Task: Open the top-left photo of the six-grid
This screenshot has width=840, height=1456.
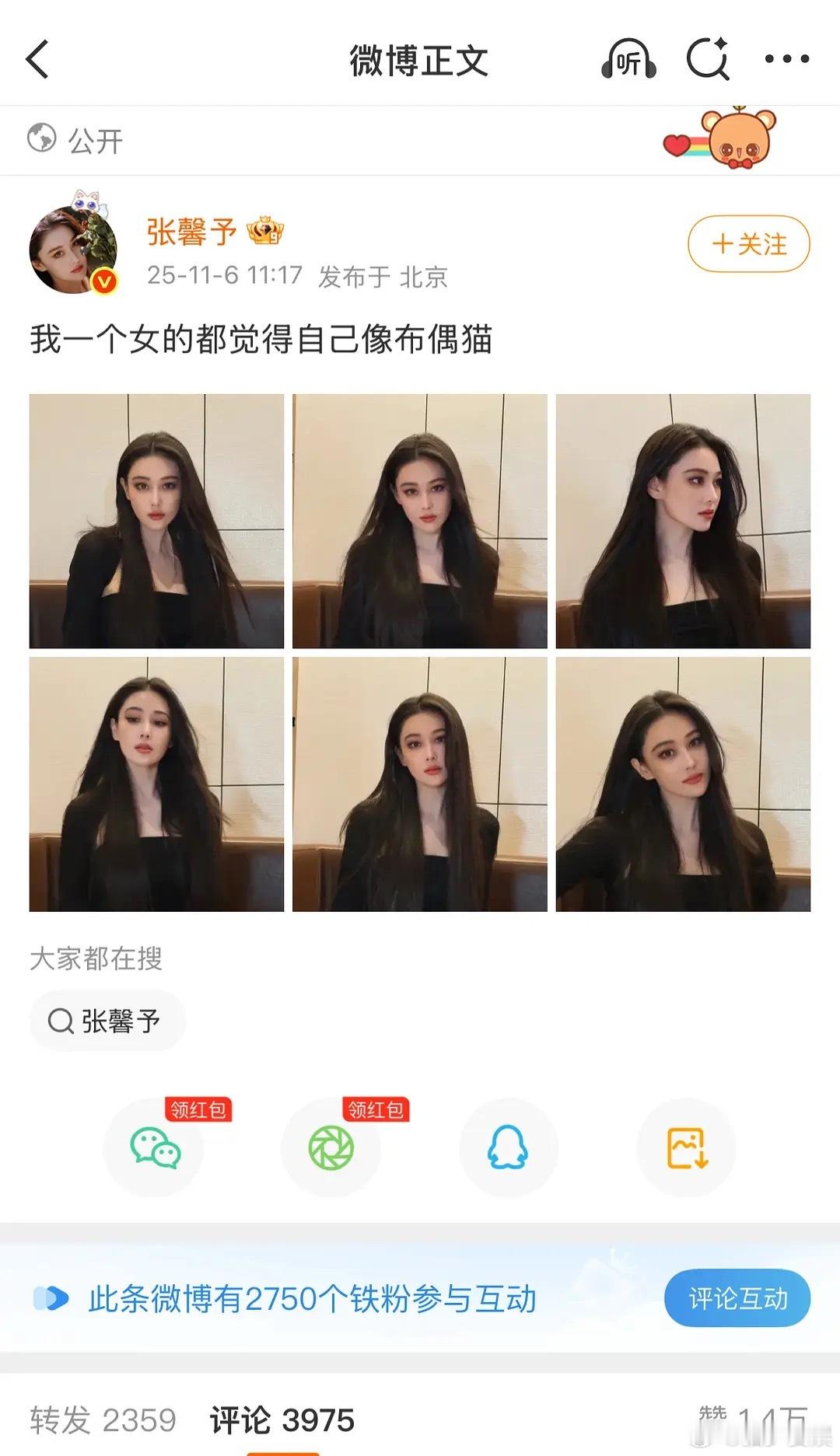Action: click(x=157, y=521)
